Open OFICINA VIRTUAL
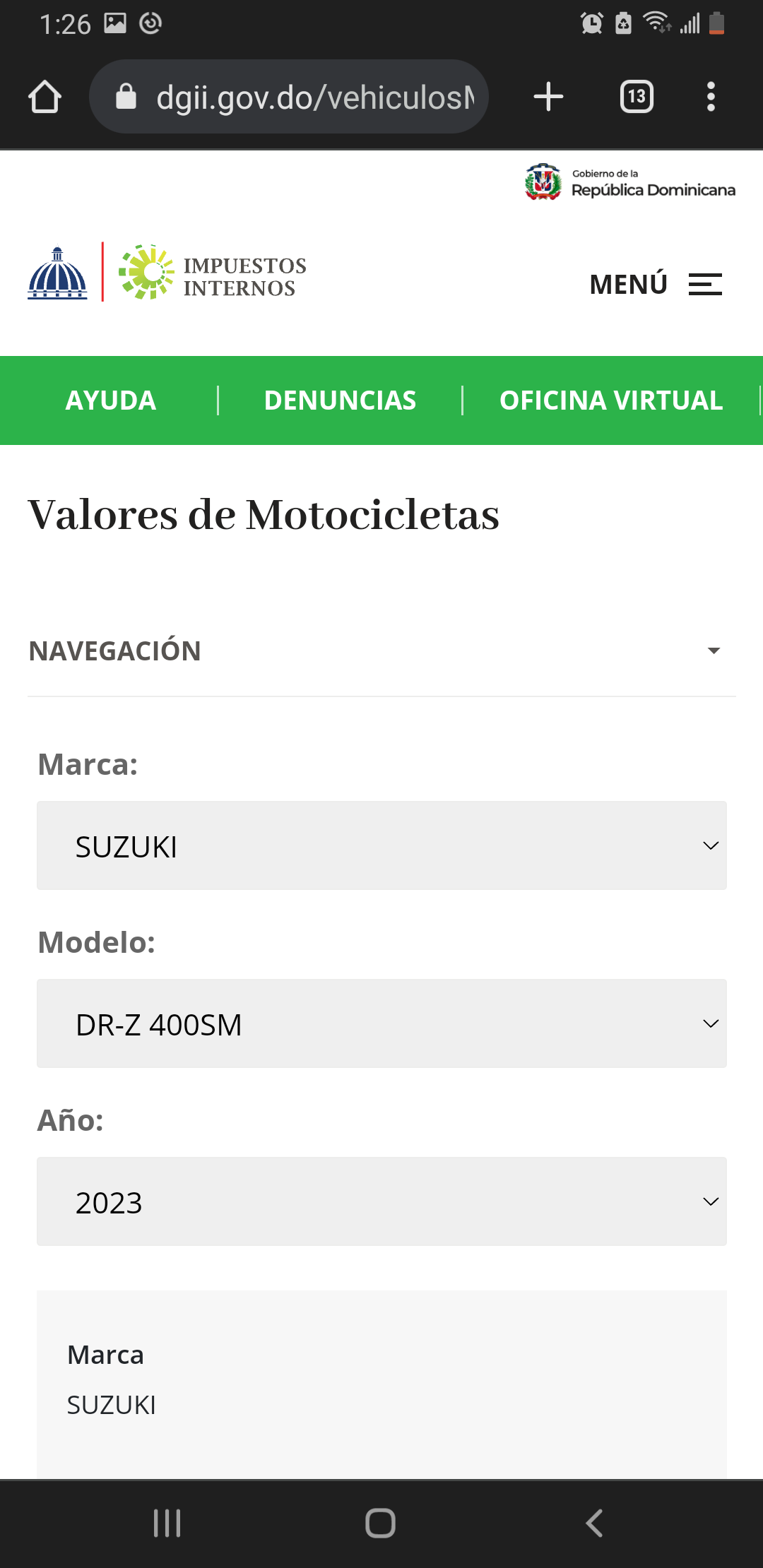 tap(611, 400)
